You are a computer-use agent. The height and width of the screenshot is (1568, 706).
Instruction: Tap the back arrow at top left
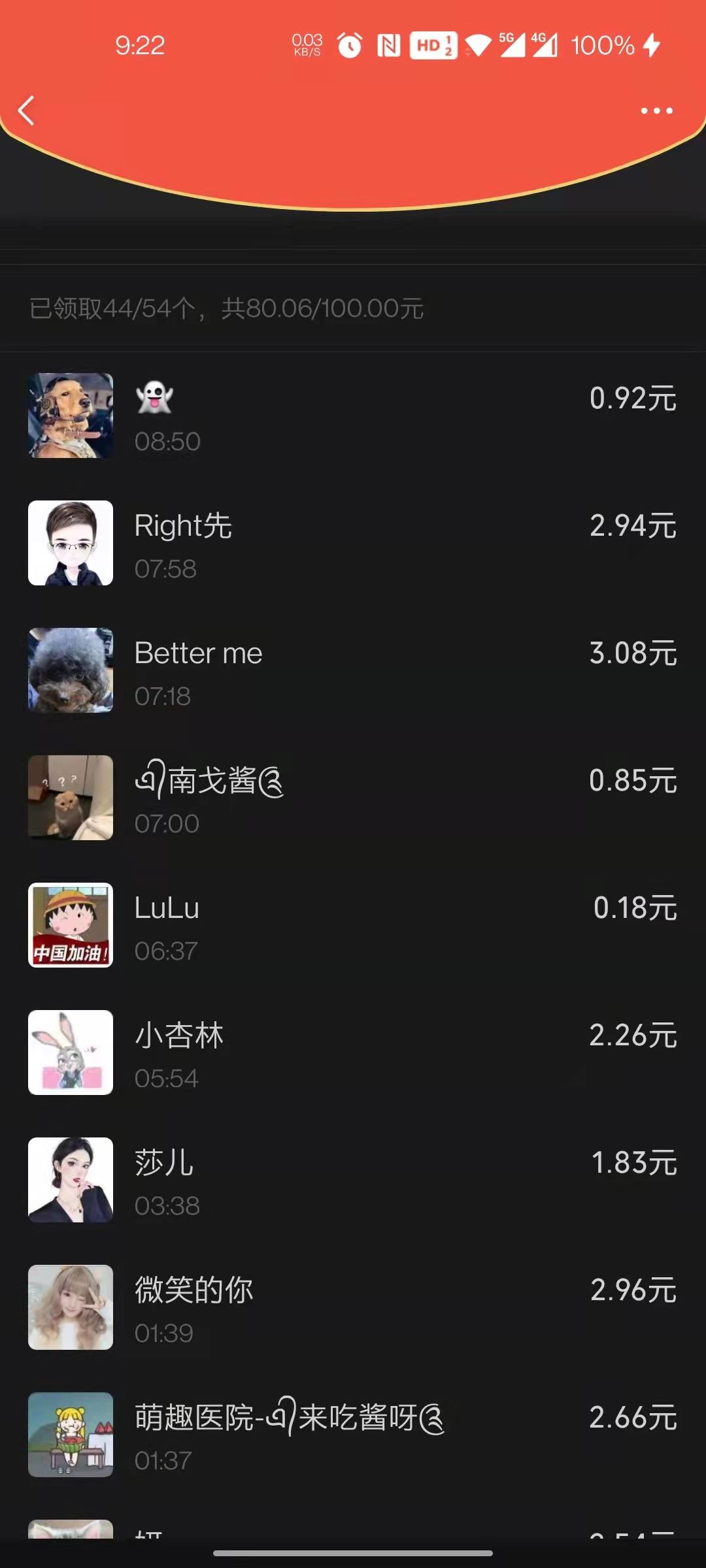click(26, 111)
